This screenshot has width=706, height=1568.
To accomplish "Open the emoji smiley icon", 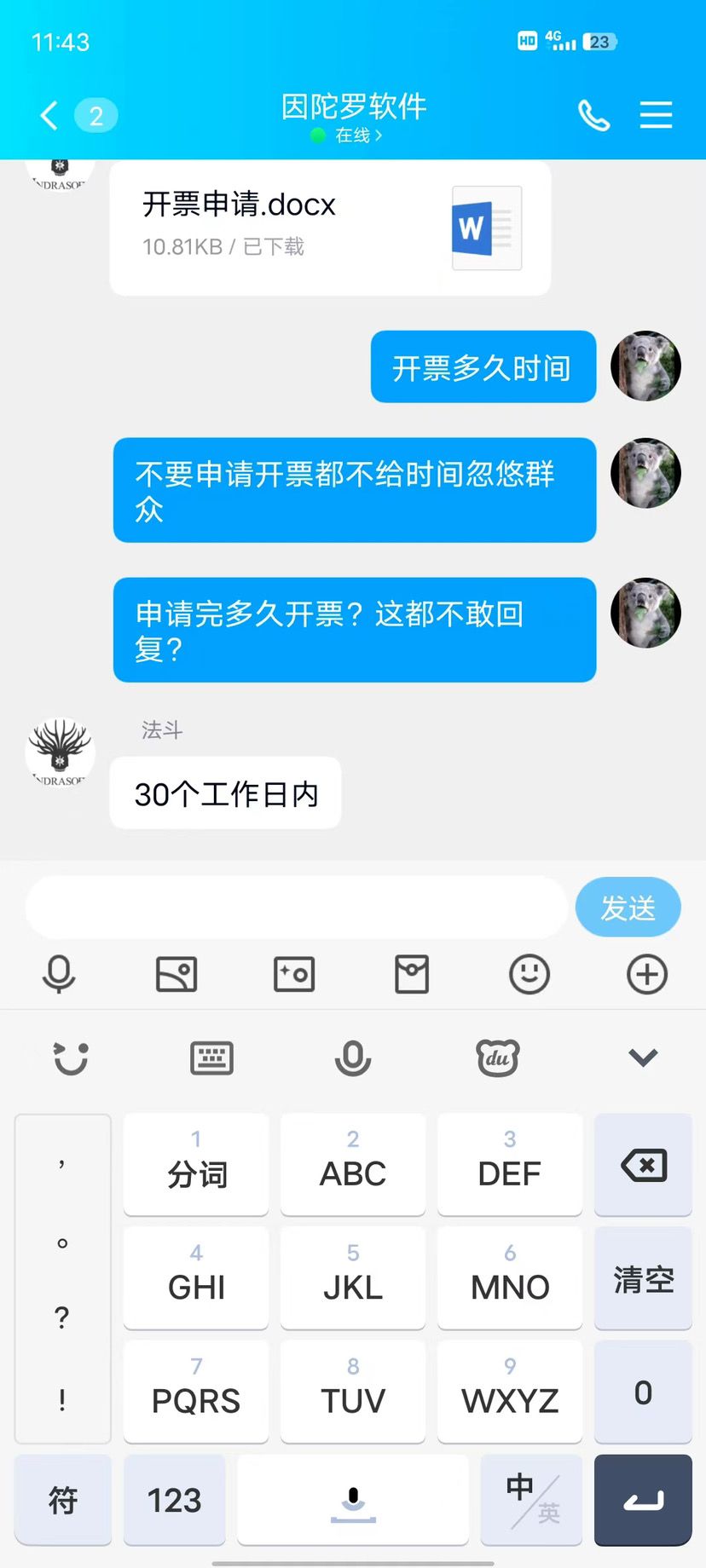I will click(529, 974).
